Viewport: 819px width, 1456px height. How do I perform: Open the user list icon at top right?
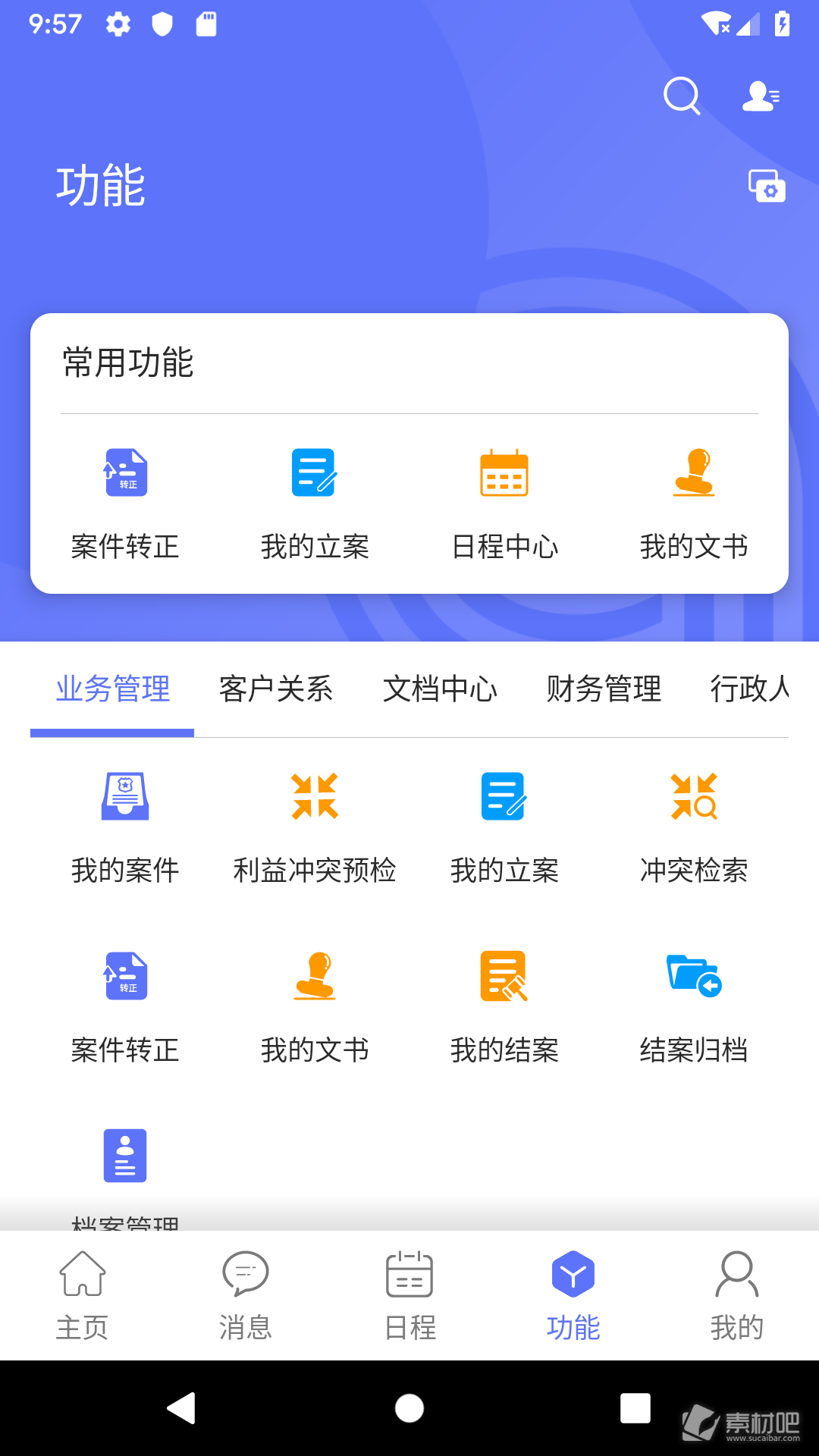pos(761,96)
